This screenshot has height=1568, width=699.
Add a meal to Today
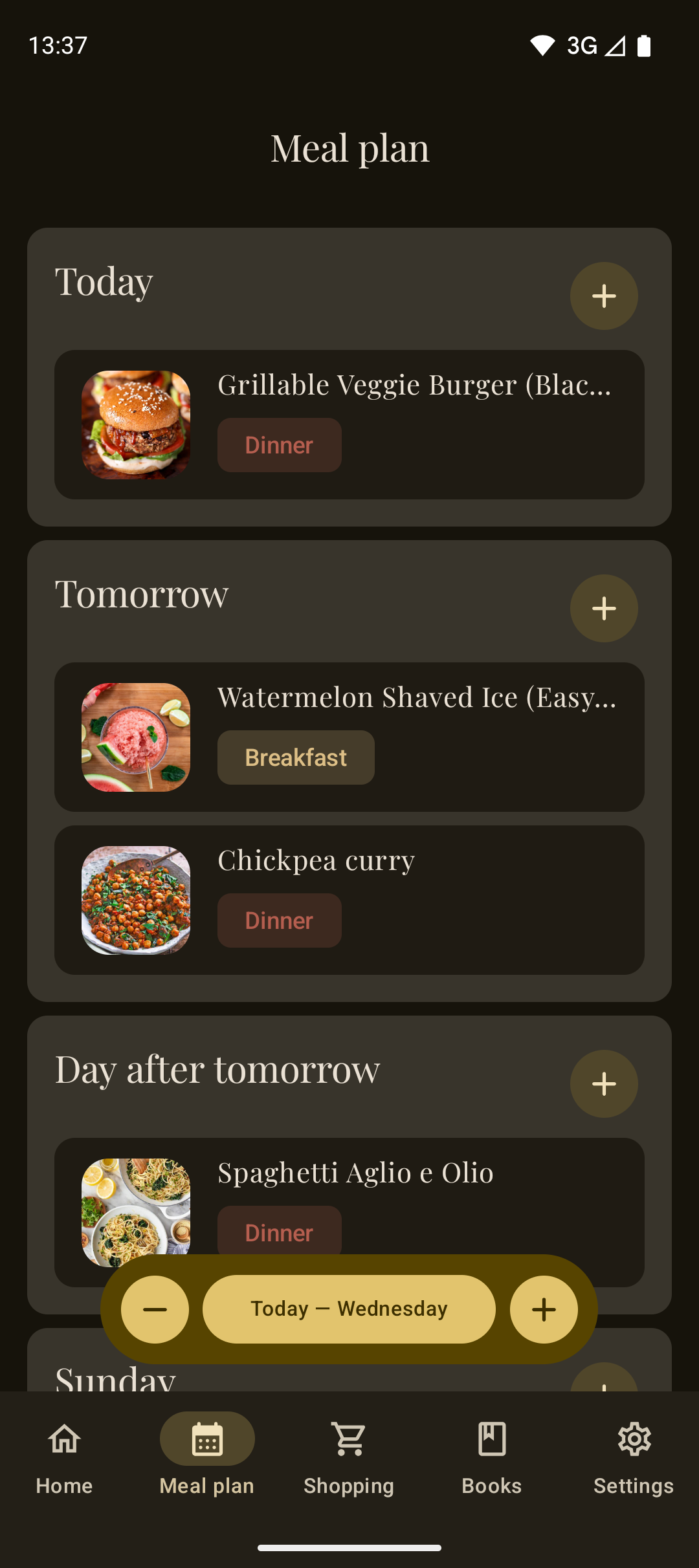(x=604, y=296)
